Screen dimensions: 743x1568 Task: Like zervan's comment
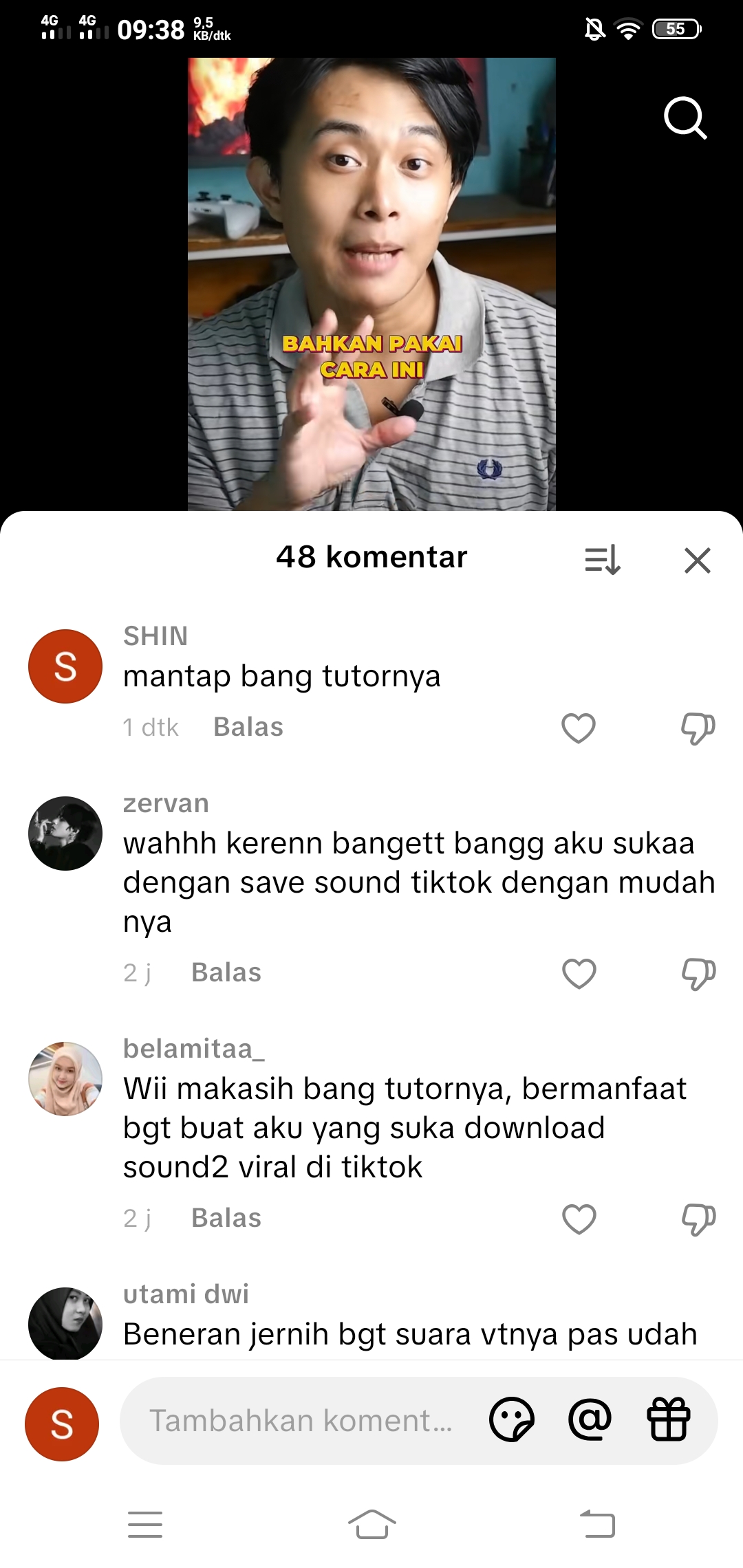(x=579, y=974)
